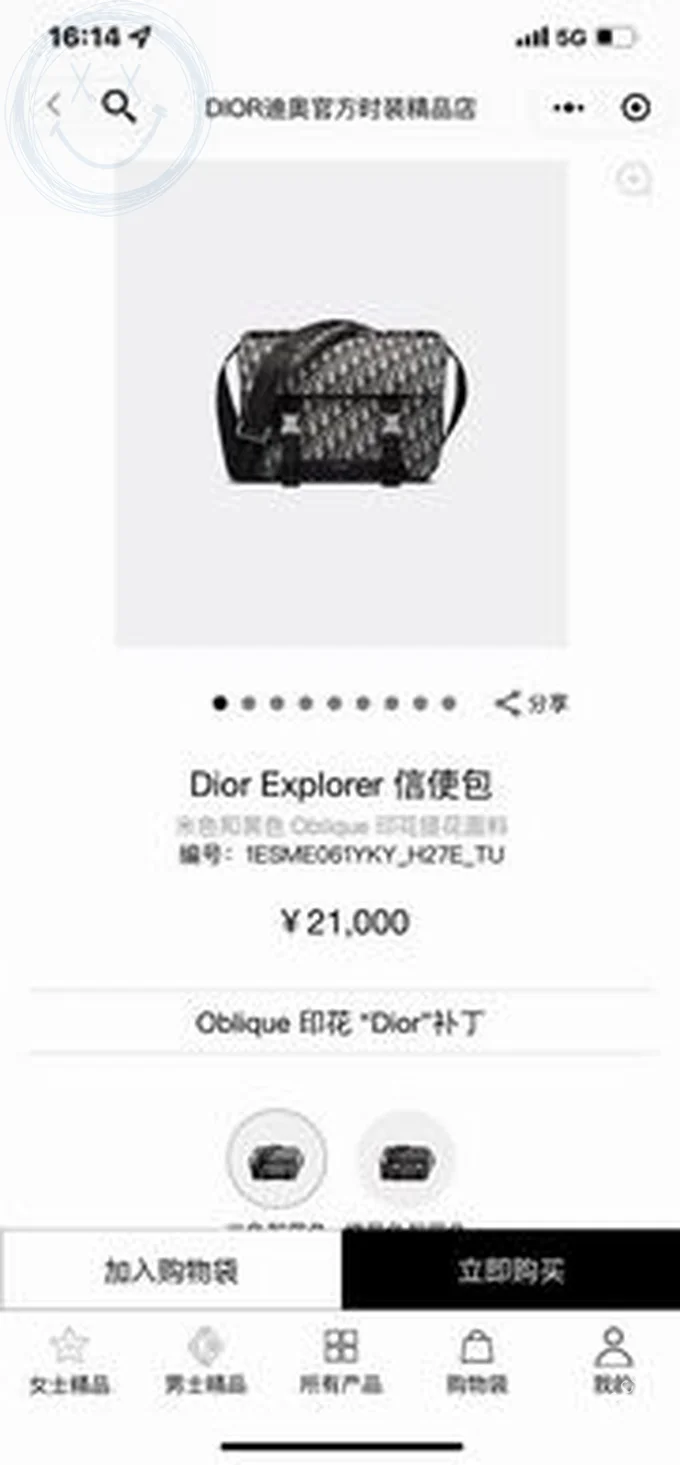Screen dimensions: 680x1465
Task: Select the second color variant swatch
Action: pyautogui.click(x=407, y=1159)
